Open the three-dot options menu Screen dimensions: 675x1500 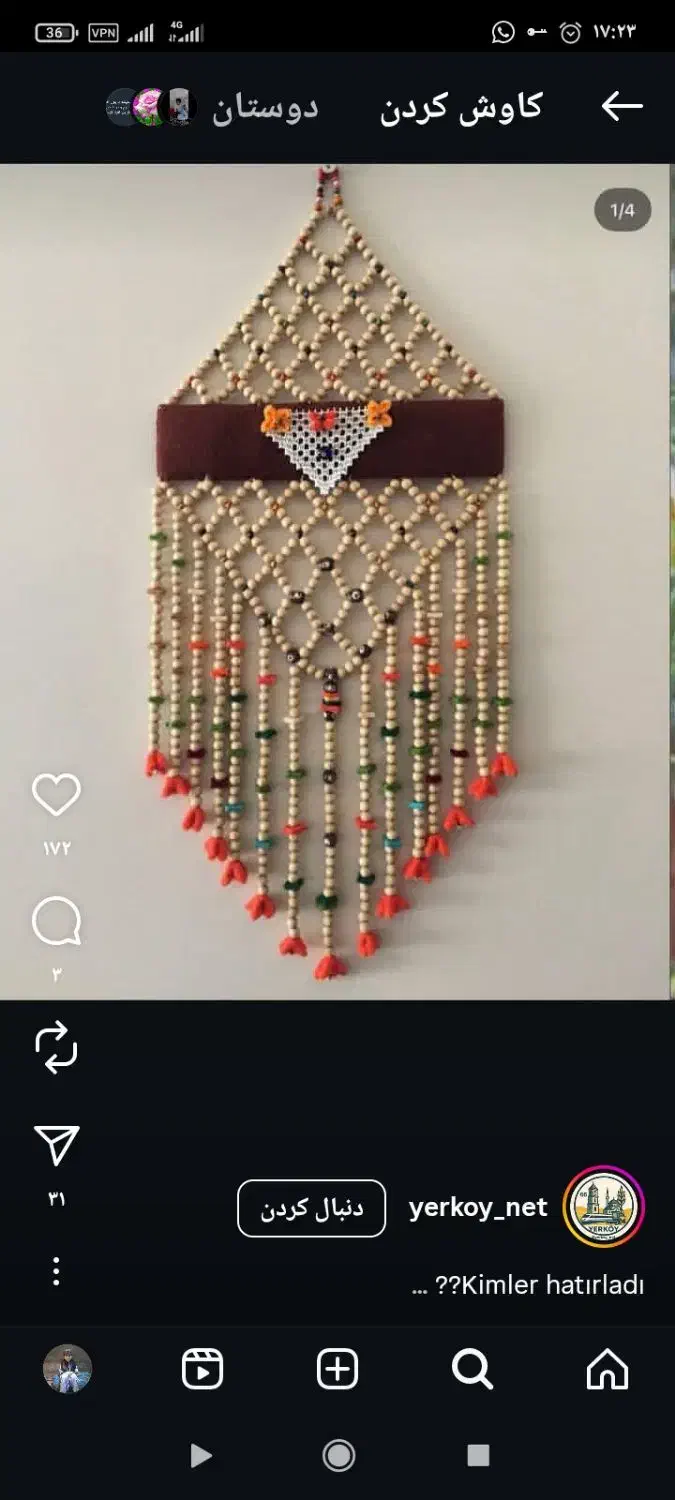[56, 1271]
